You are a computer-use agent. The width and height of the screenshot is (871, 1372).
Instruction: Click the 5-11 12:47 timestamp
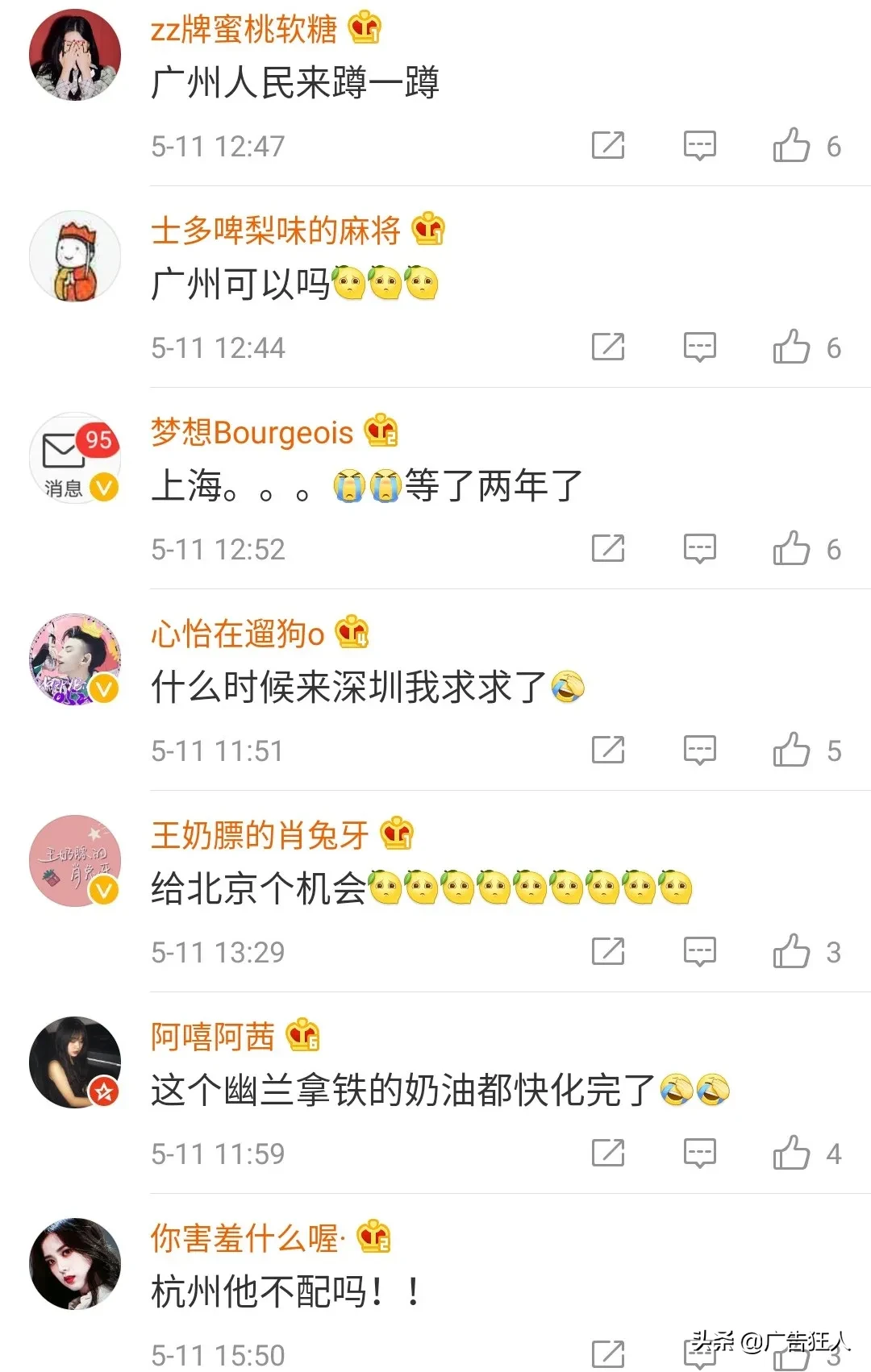pos(216,146)
